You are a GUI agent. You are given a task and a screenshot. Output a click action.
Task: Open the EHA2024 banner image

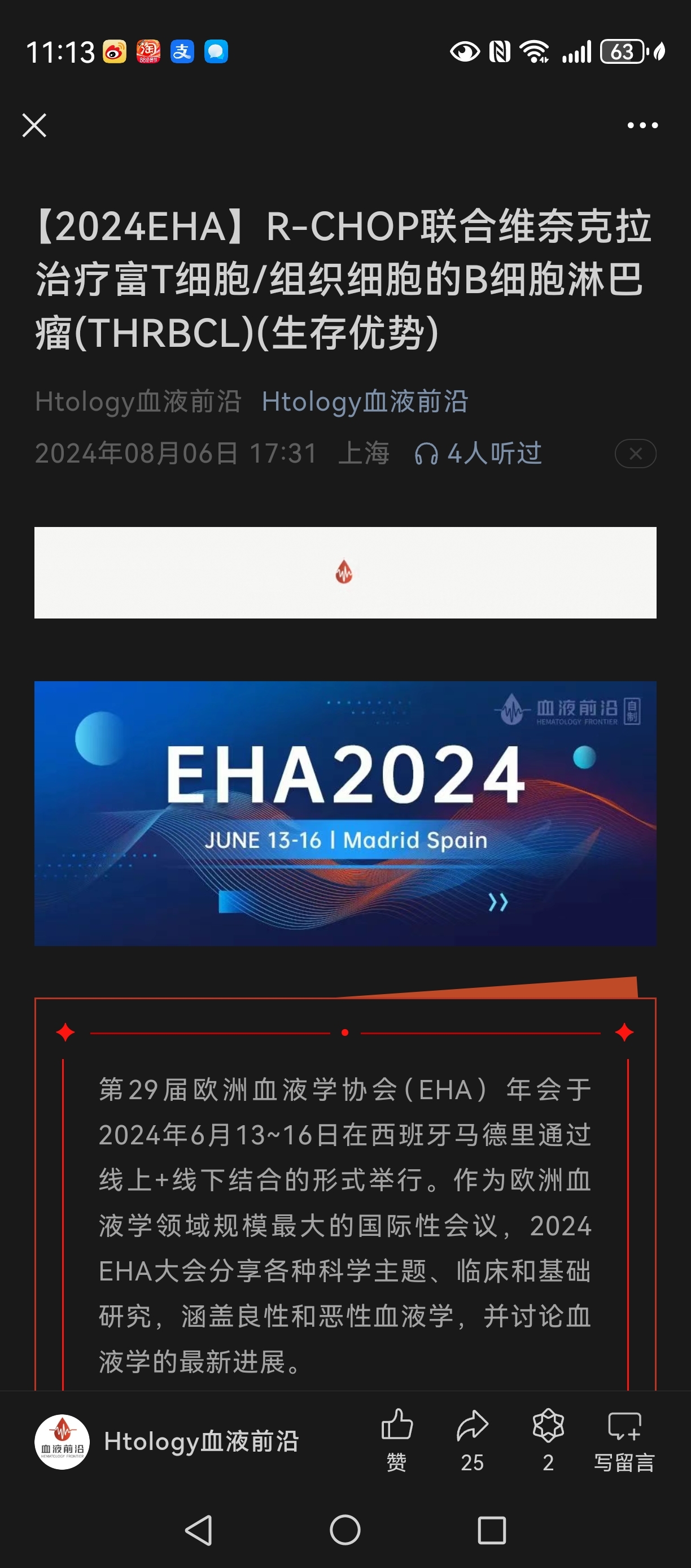[x=345, y=813]
